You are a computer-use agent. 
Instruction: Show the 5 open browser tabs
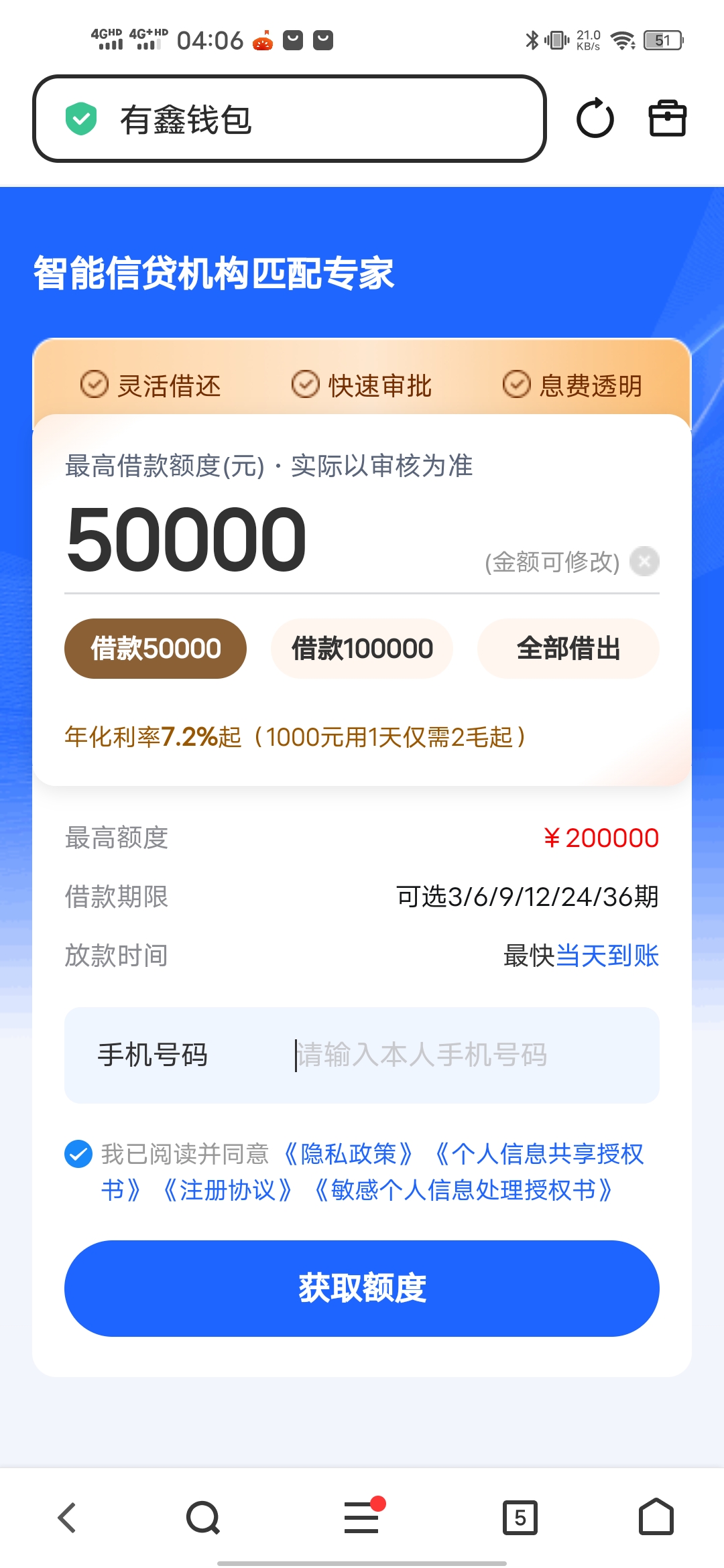[x=520, y=1517]
